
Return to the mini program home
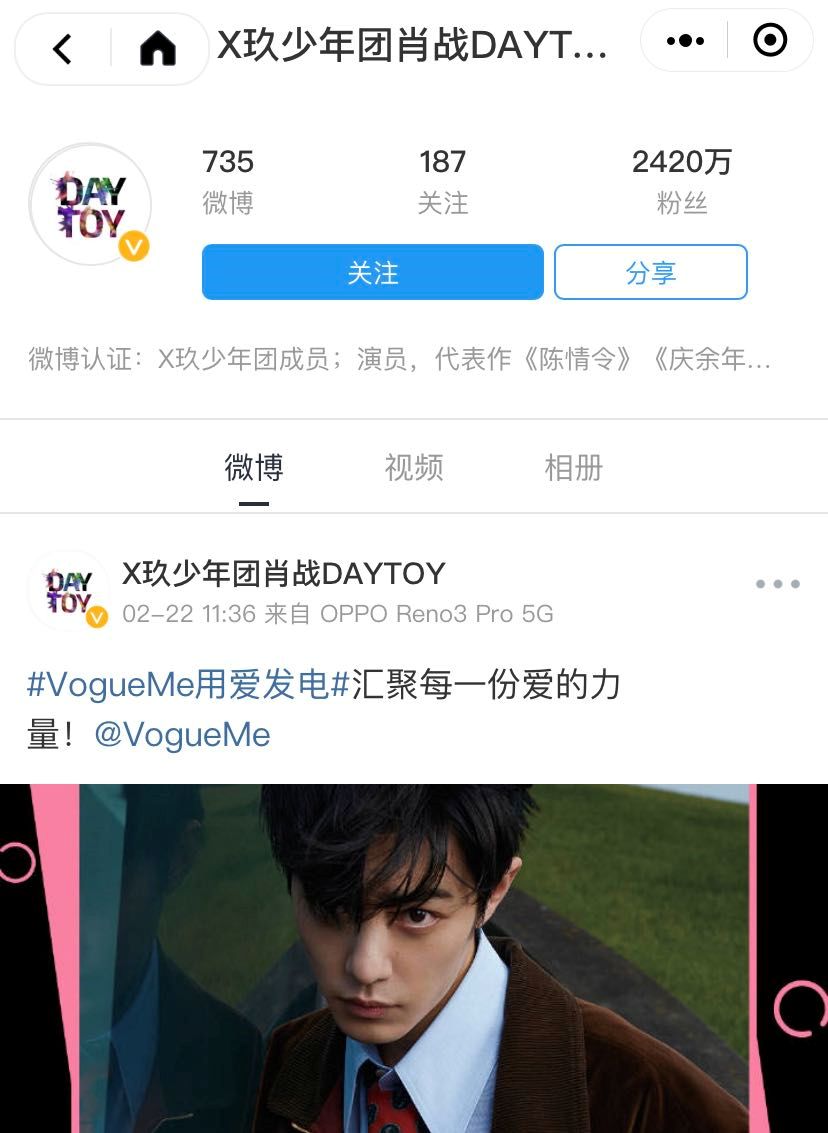click(158, 48)
